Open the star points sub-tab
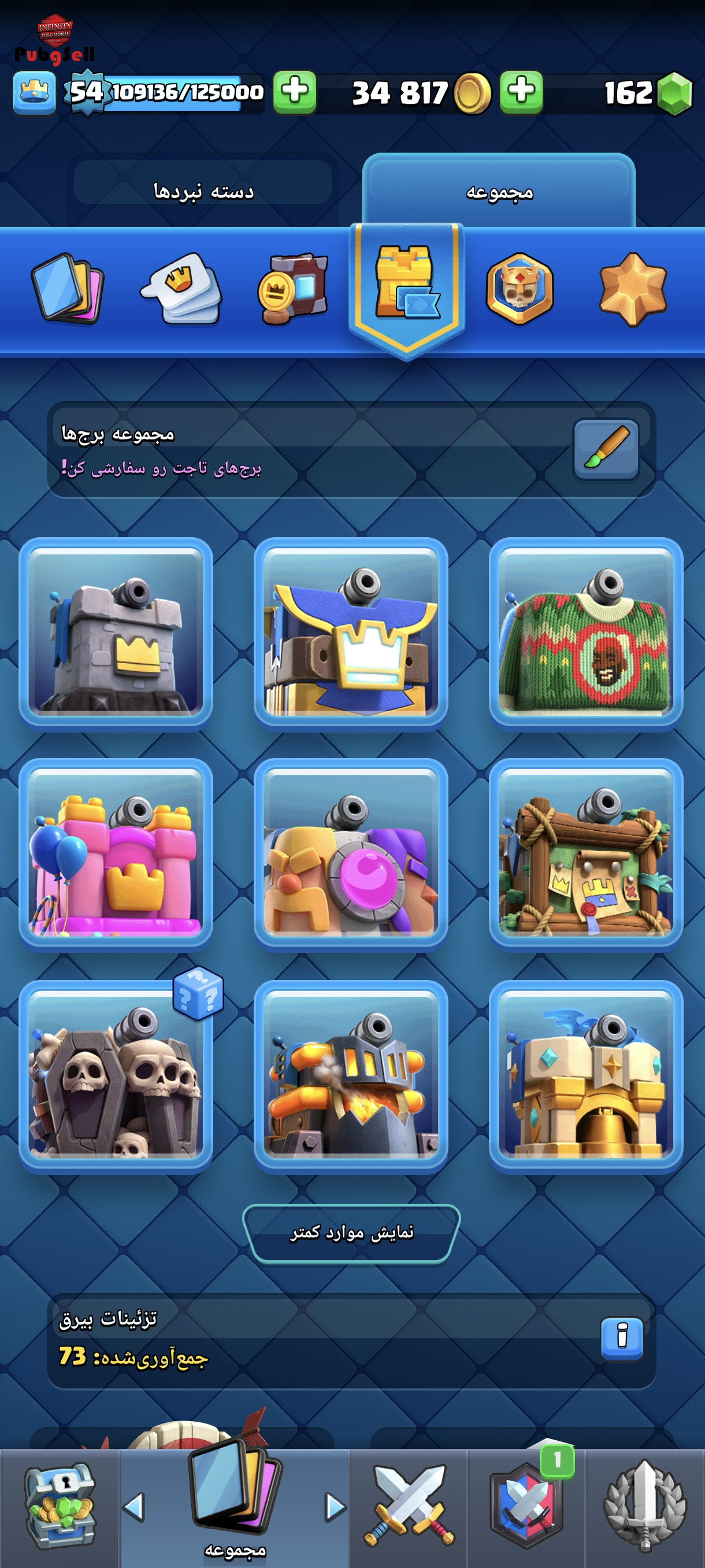This screenshot has height=1568, width=705. [x=633, y=289]
